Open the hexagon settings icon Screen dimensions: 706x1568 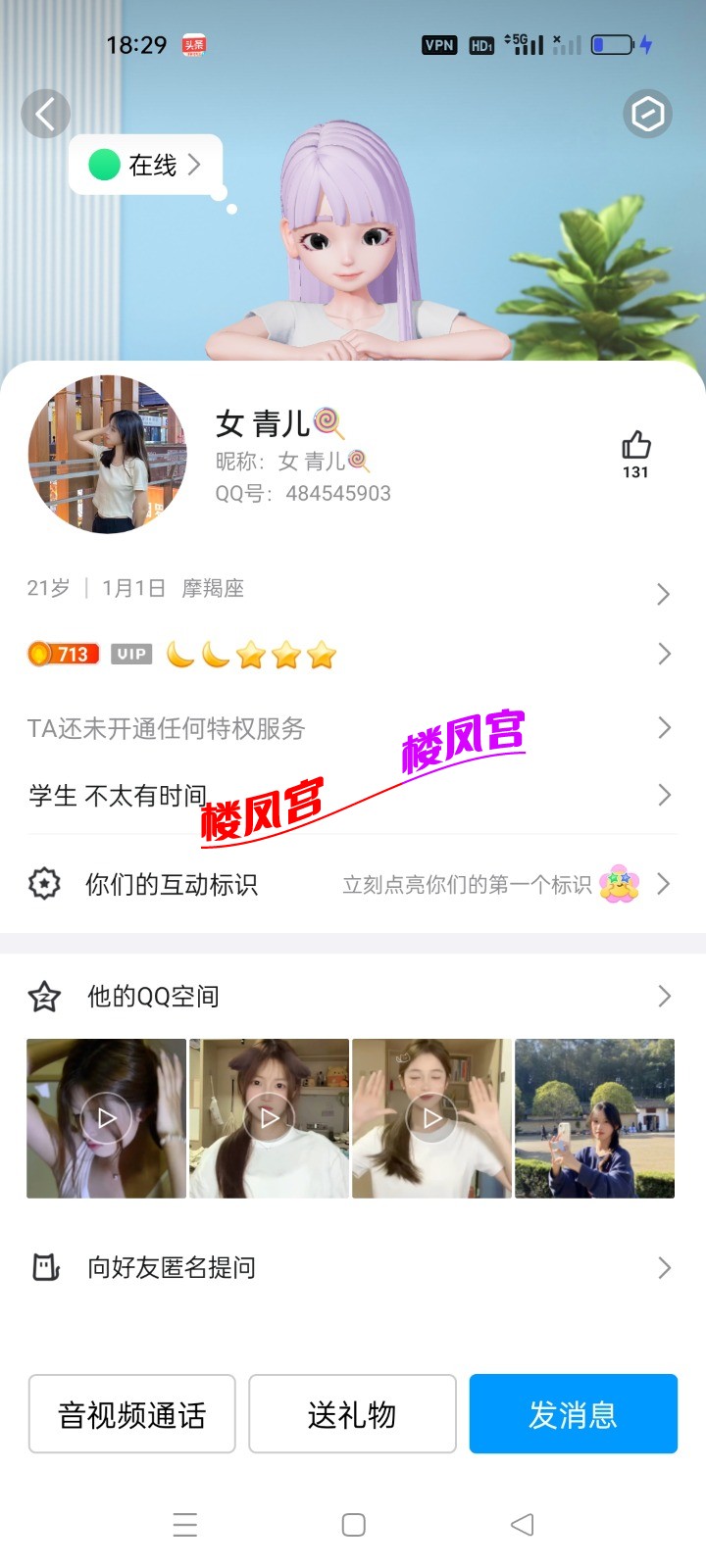[x=647, y=115]
